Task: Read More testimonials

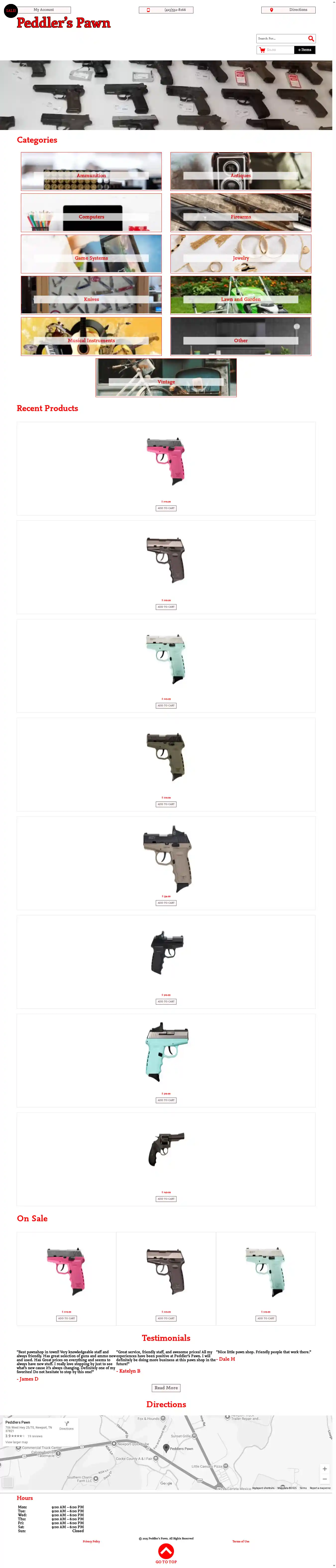Action: click(x=166, y=1388)
